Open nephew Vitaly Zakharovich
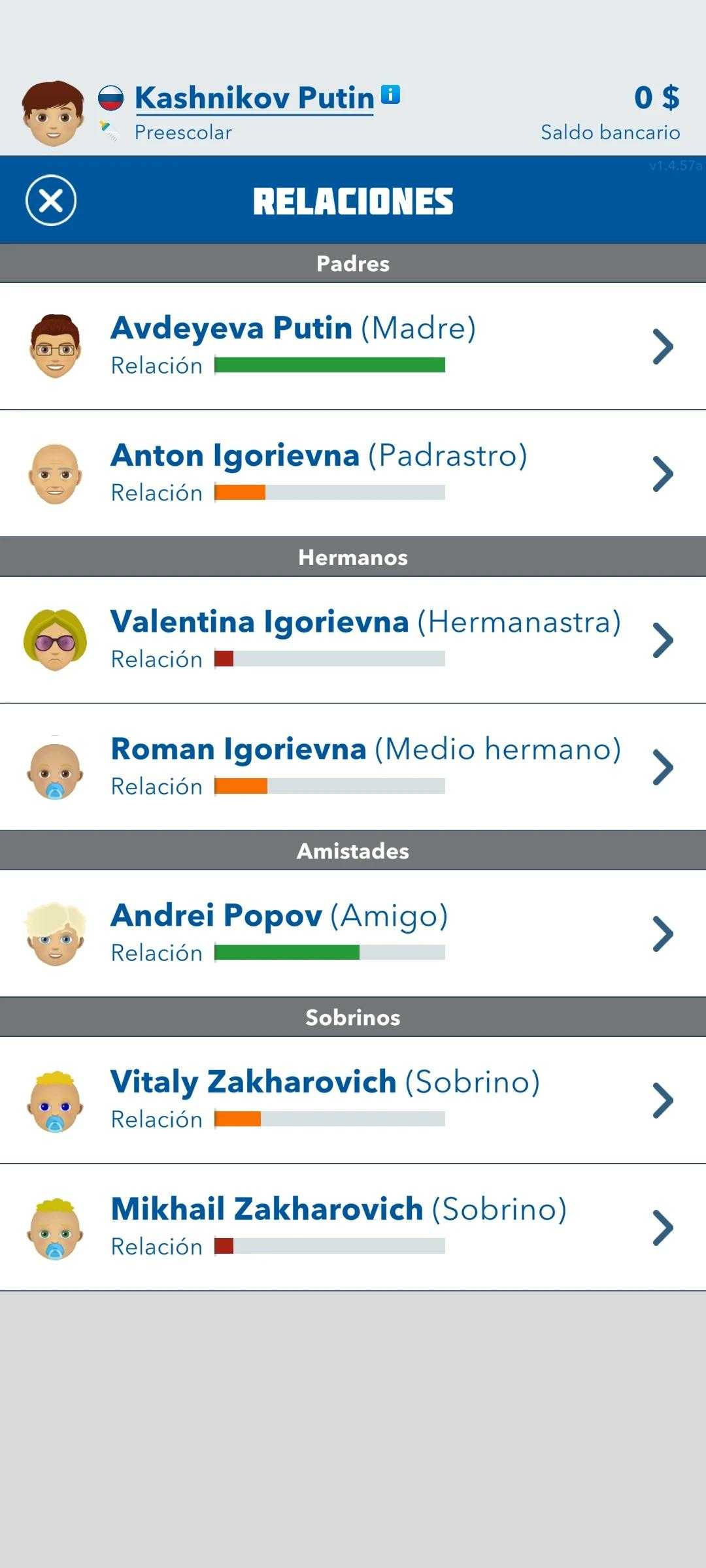Screen dimensions: 706x1568 point(353,1100)
